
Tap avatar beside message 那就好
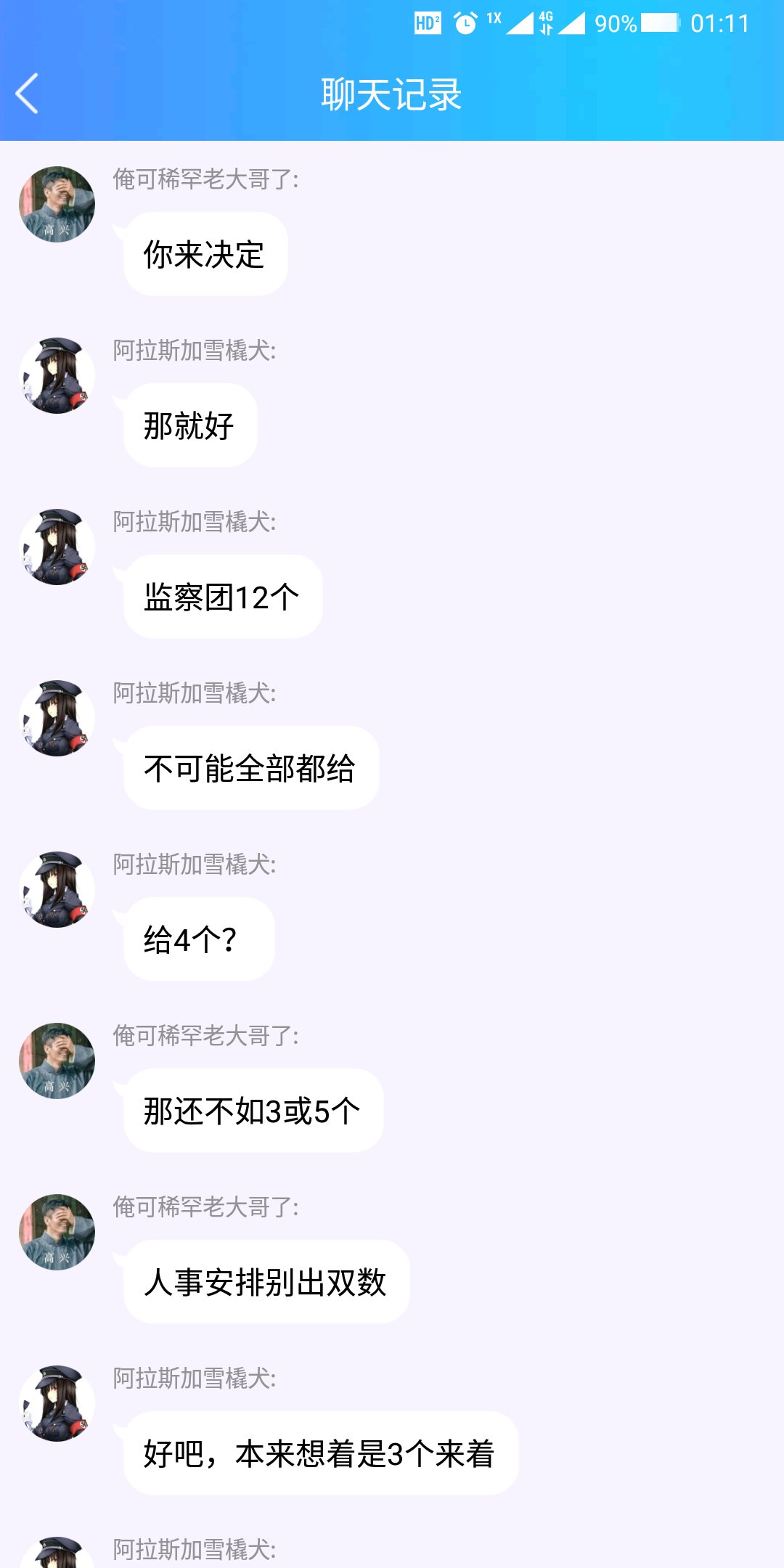pos(57,375)
